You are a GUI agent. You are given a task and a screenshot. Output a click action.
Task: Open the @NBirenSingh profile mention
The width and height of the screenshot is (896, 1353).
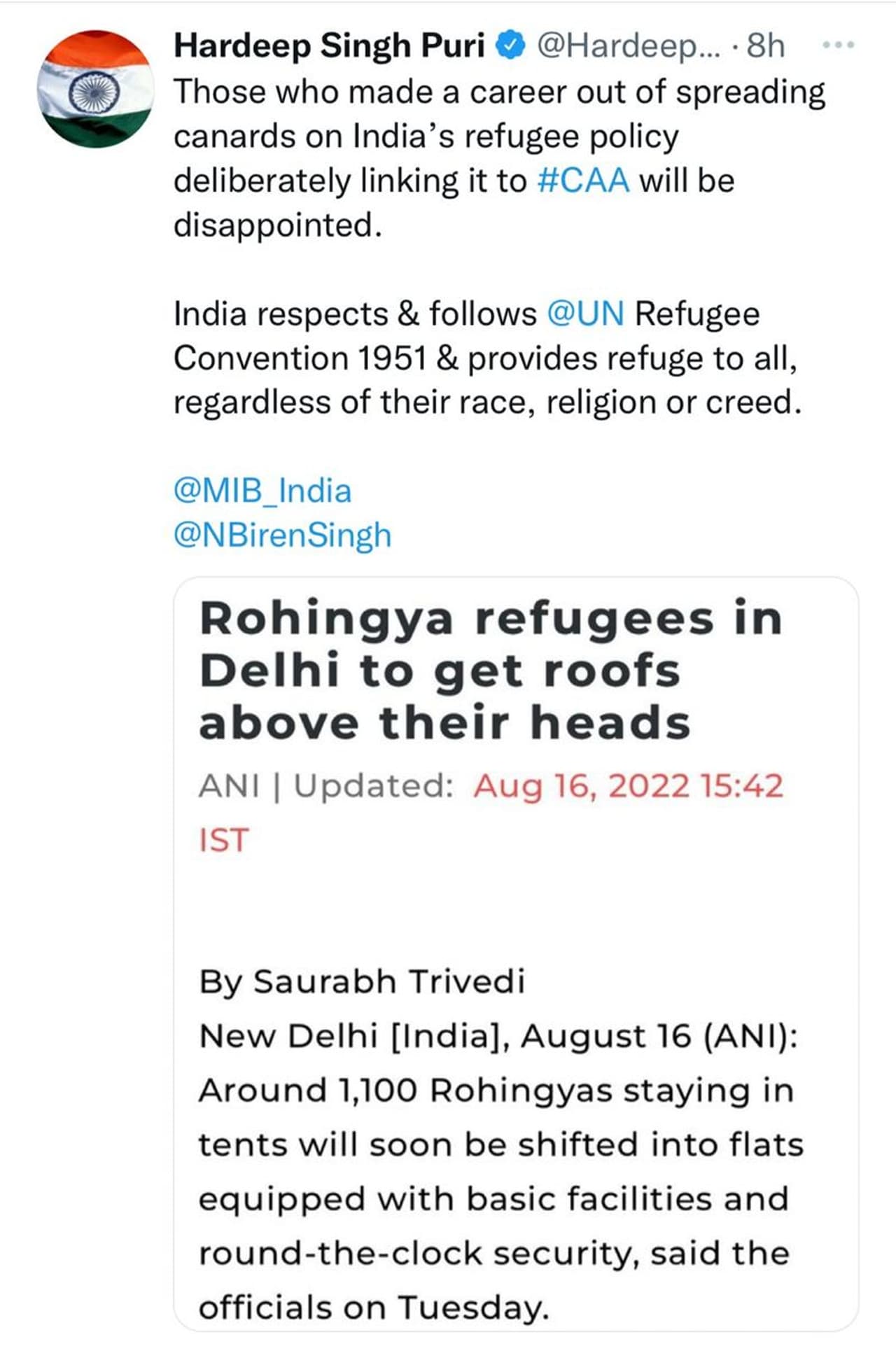(282, 535)
